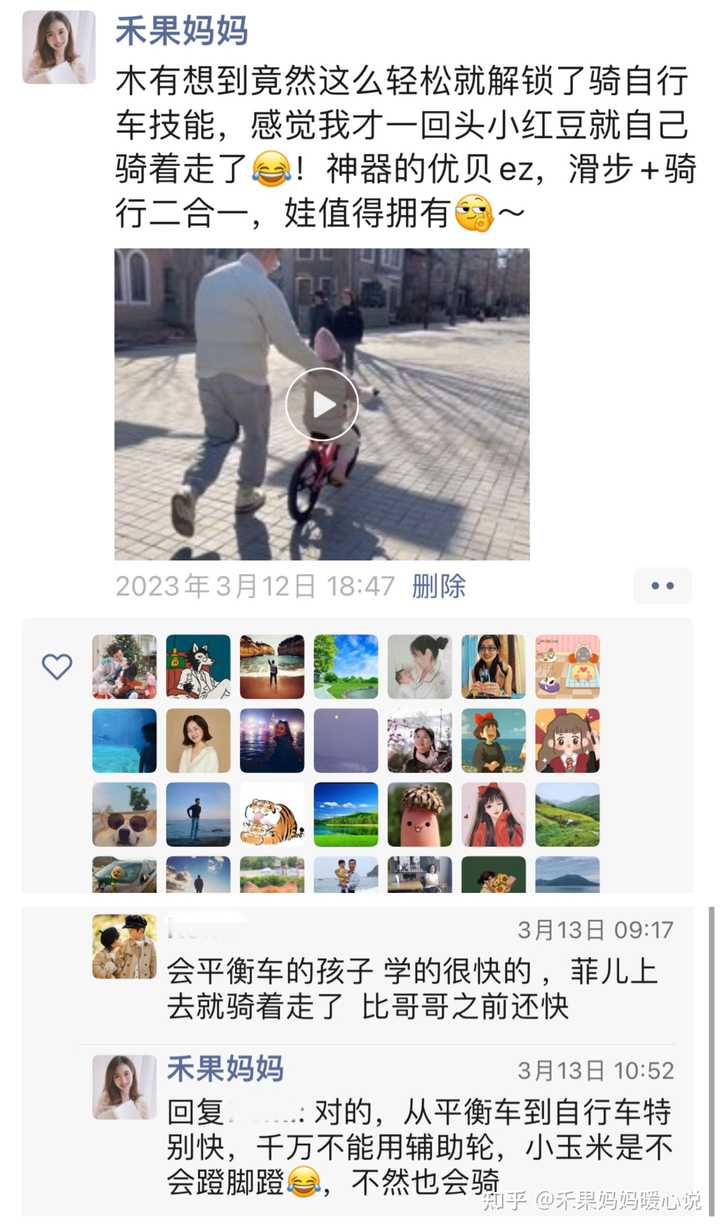
Task: Open the nurse holding baby avatar in likes
Action: [419, 666]
